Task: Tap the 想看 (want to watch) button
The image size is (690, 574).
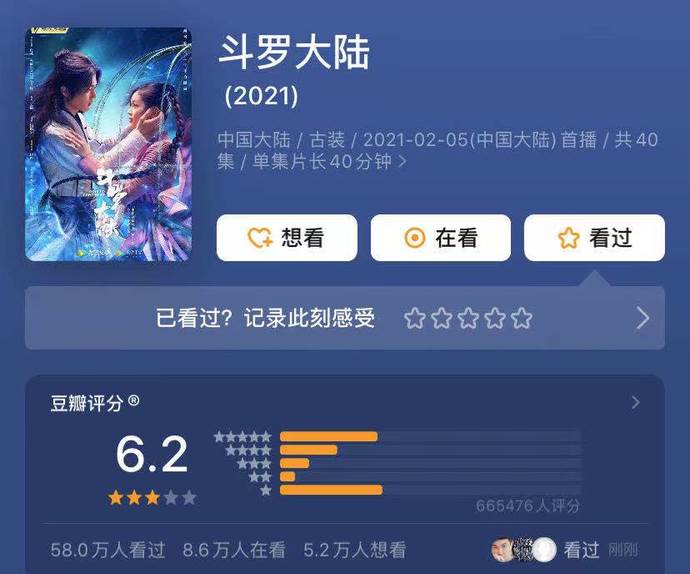Action: (286, 238)
